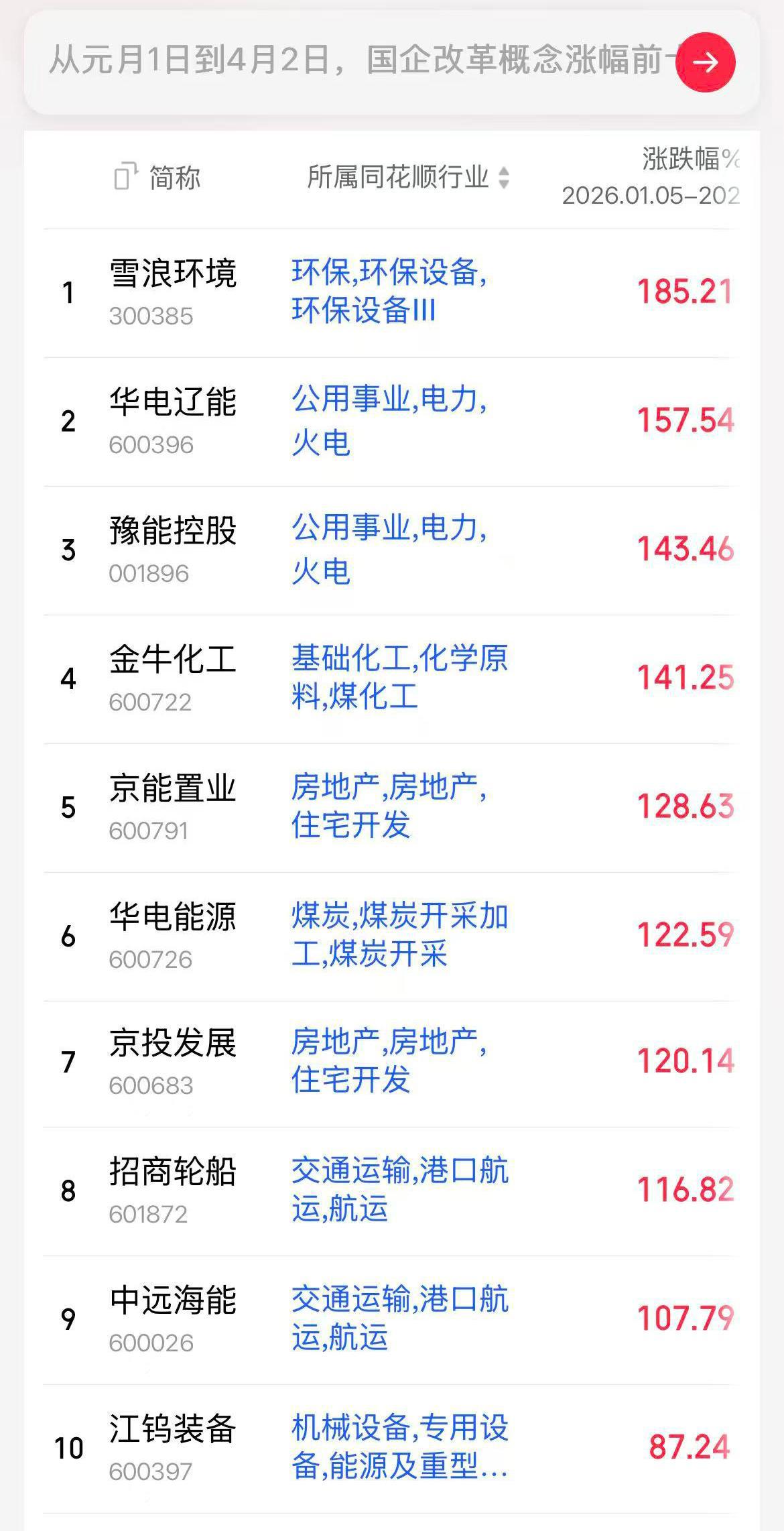Viewport: 784px width, 1531px height.
Task: Tap the copy icon beside 简称 header
Action: (125, 177)
